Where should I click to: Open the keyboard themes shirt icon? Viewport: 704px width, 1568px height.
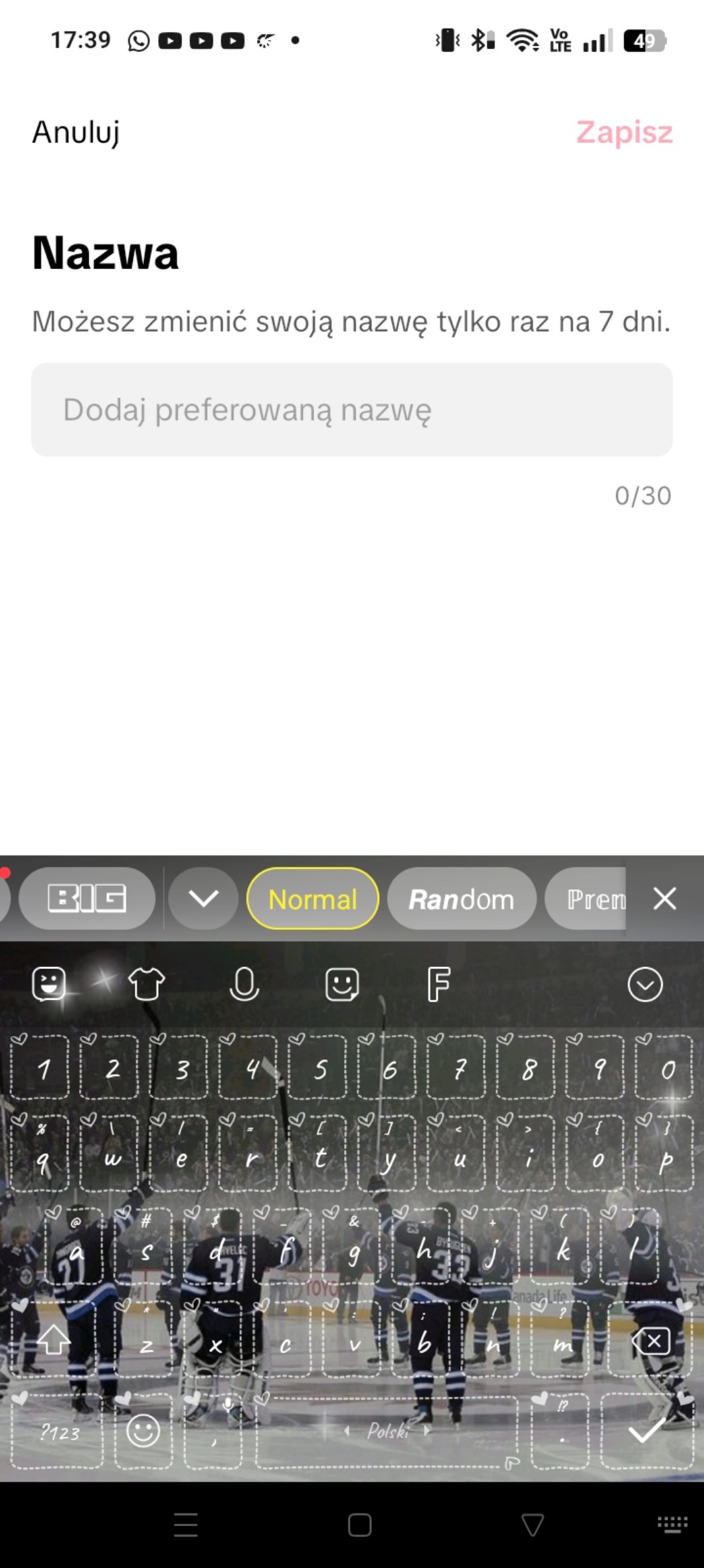(x=146, y=984)
